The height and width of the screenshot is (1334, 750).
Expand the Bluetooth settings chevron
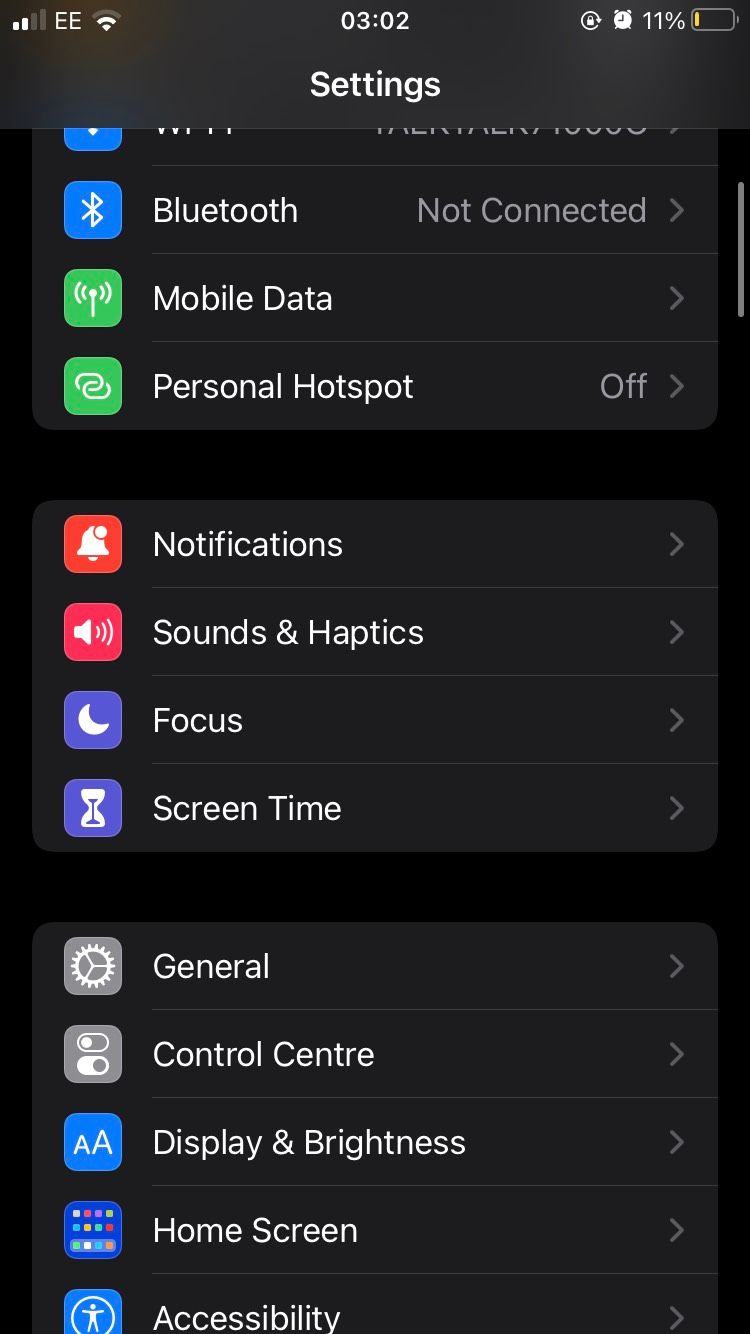click(677, 210)
